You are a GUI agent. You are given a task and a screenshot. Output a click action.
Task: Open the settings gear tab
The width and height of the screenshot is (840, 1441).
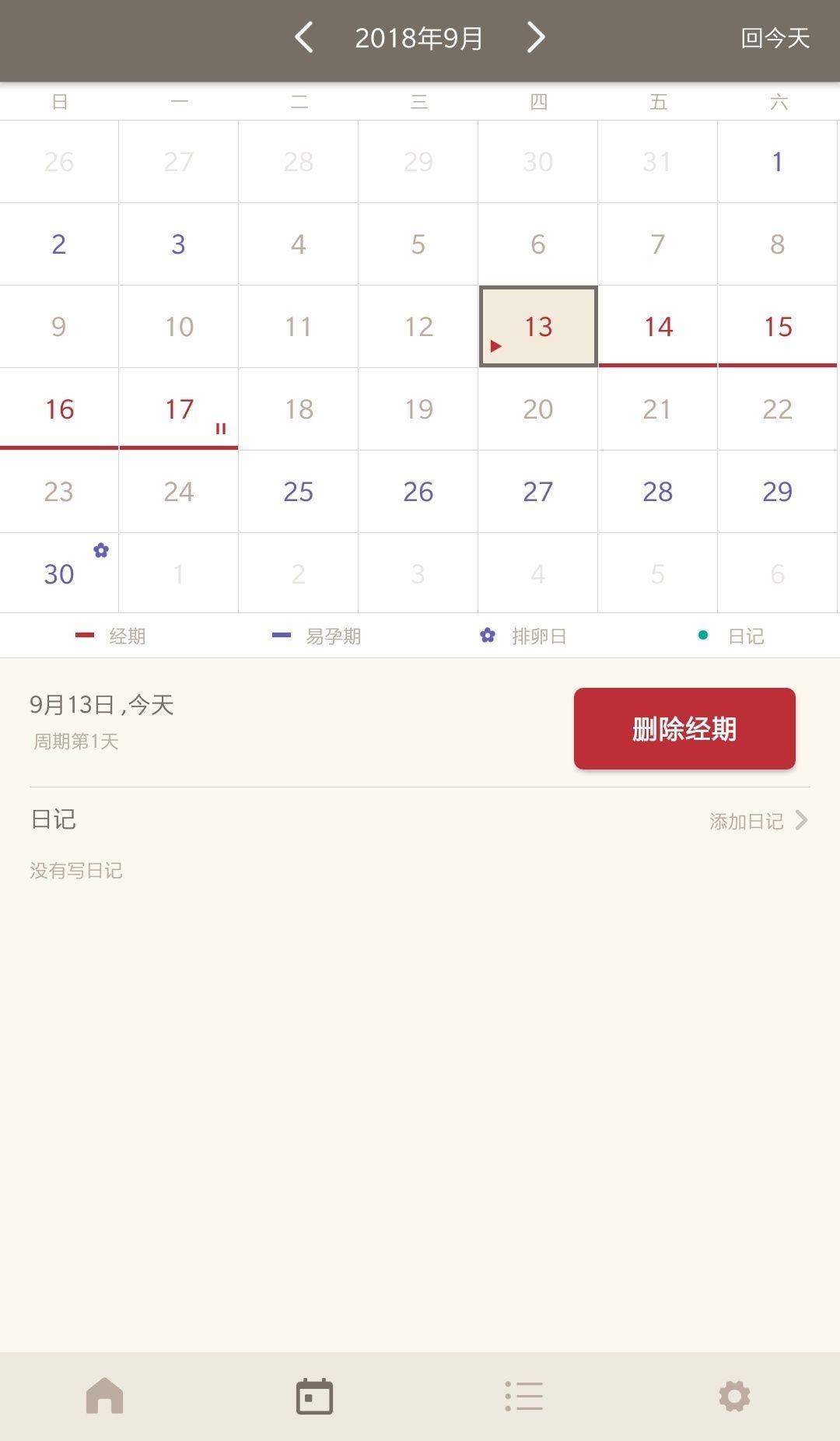[734, 1396]
